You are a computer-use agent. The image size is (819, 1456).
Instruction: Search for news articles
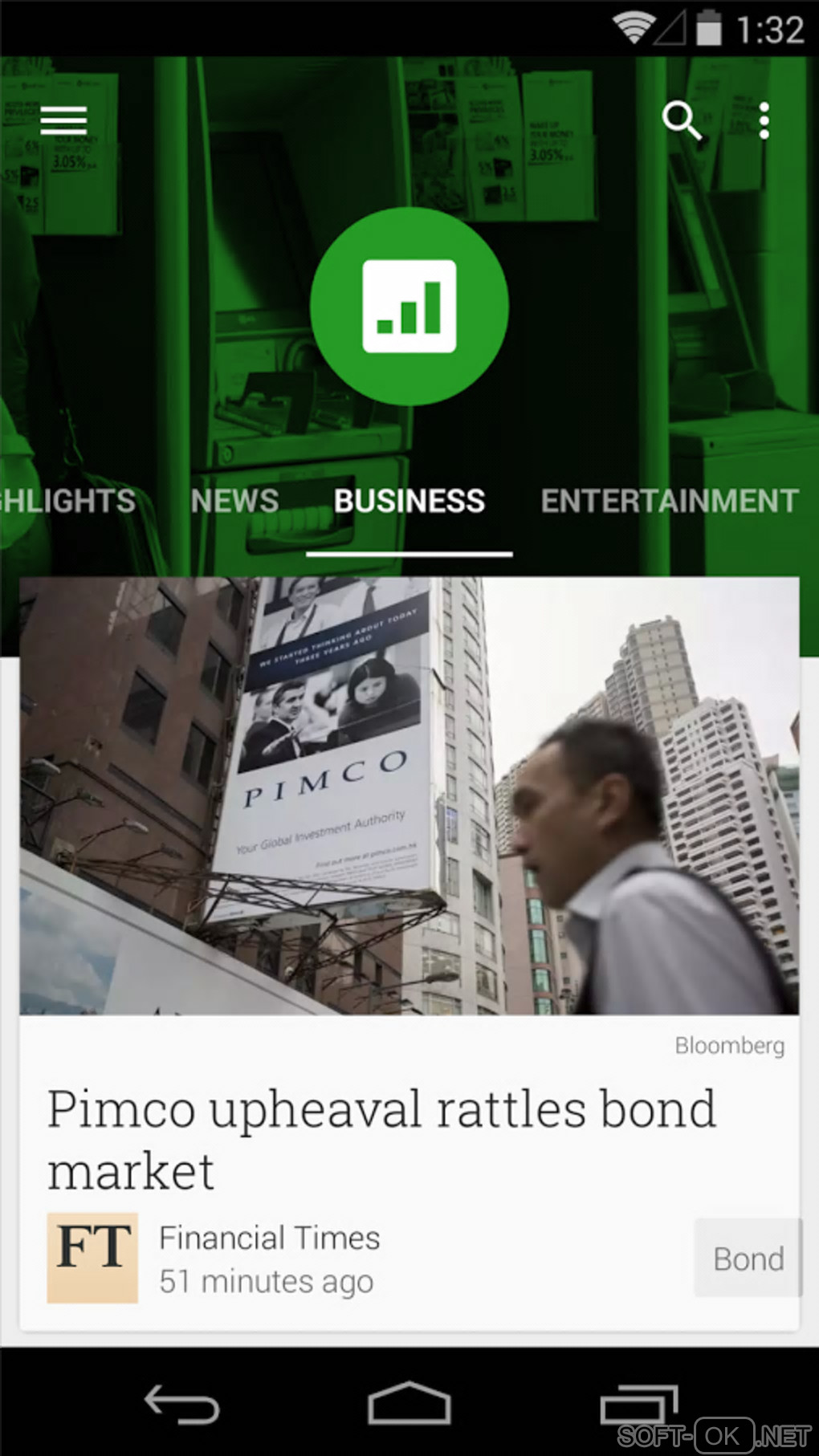pos(681,120)
